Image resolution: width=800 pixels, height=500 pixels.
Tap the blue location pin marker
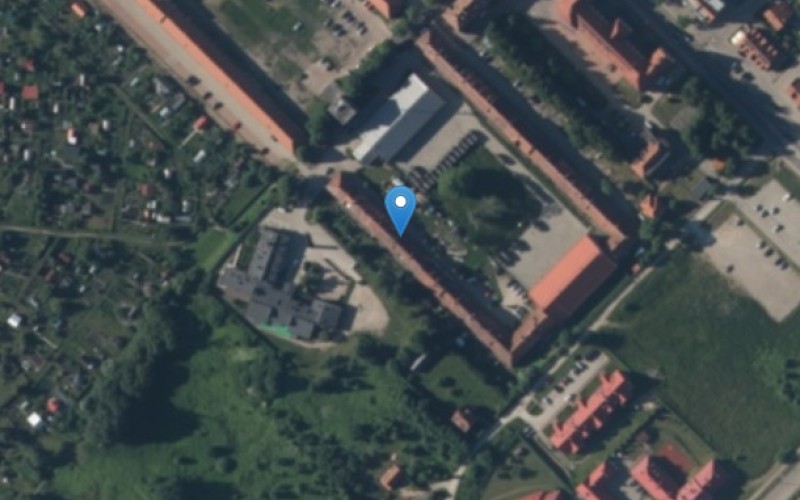(x=400, y=207)
